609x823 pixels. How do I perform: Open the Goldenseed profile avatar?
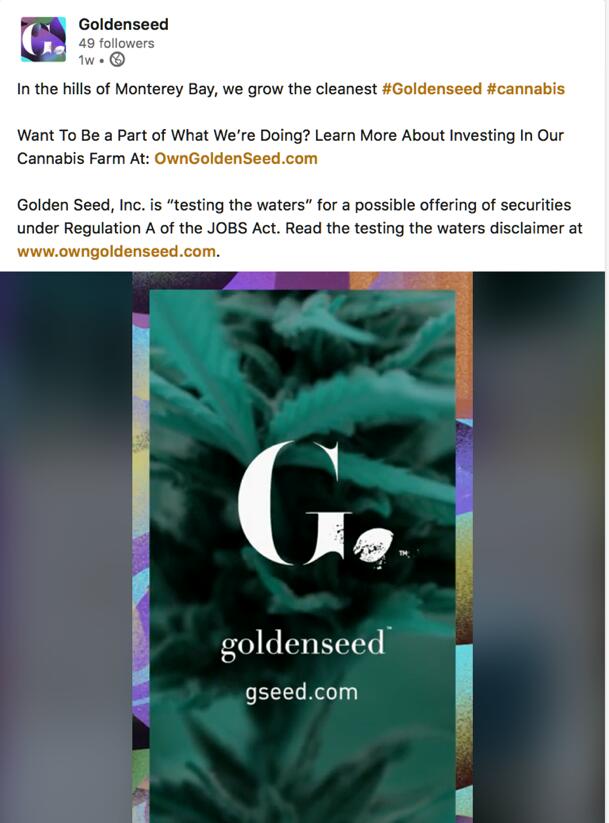(x=43, y=40)
